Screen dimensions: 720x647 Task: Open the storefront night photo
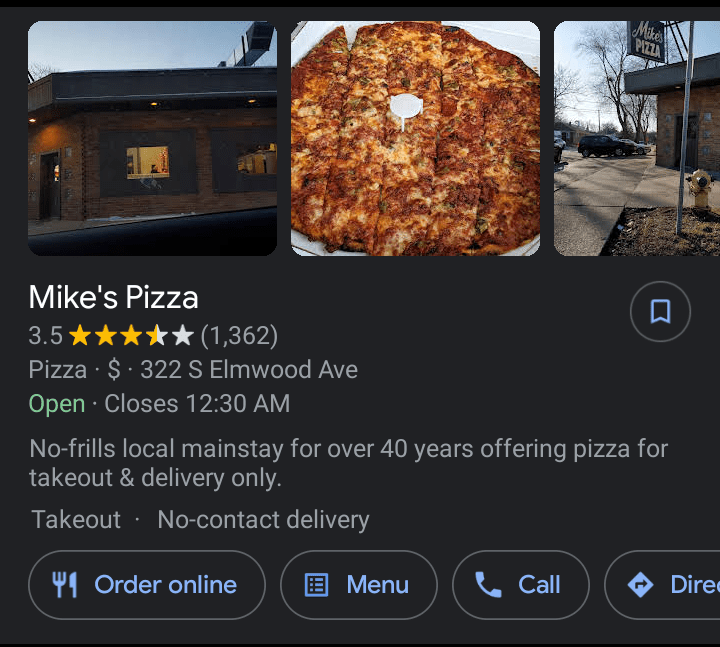coord(152,138)
